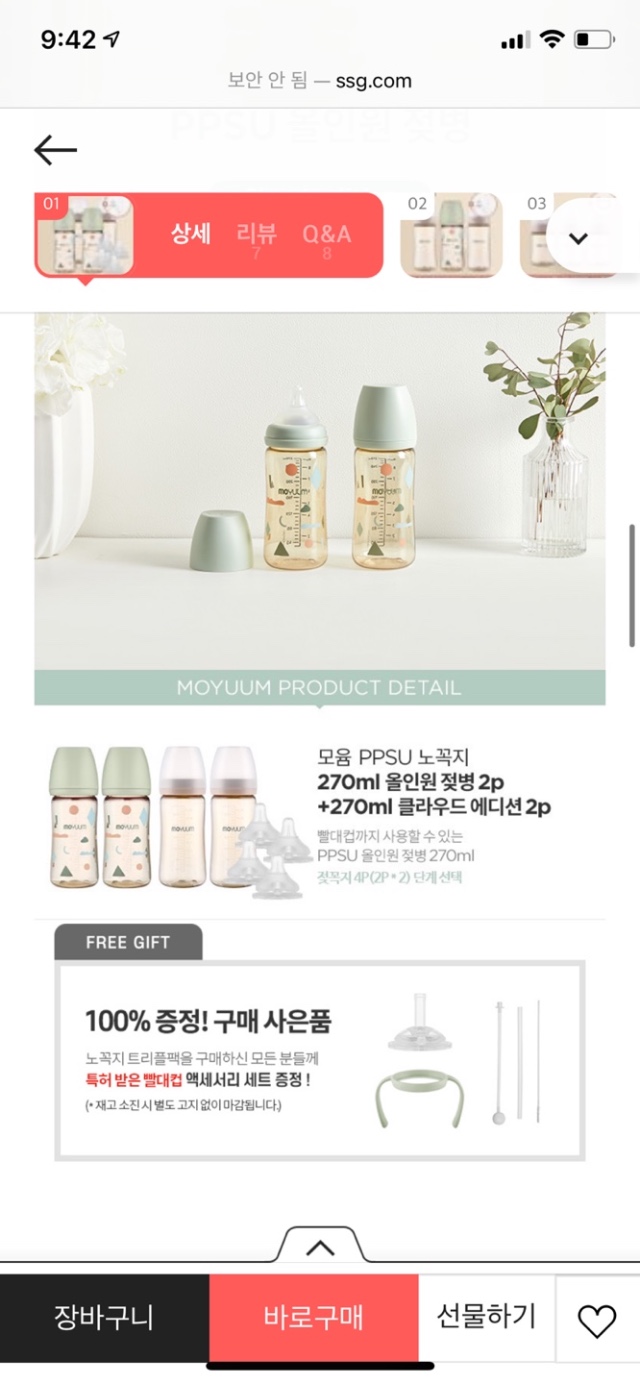Send as gift with 선물하기
640x1384 pixels.
point(486,1316)
